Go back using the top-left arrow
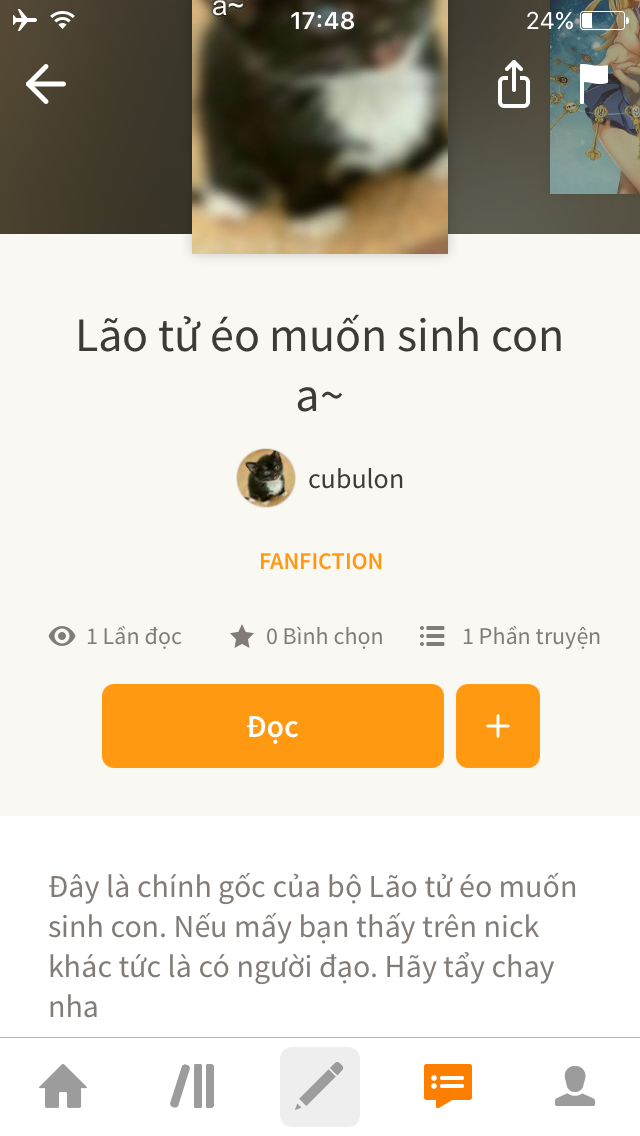The height and width of the screenshot is (1136, 640). point(46,84)
